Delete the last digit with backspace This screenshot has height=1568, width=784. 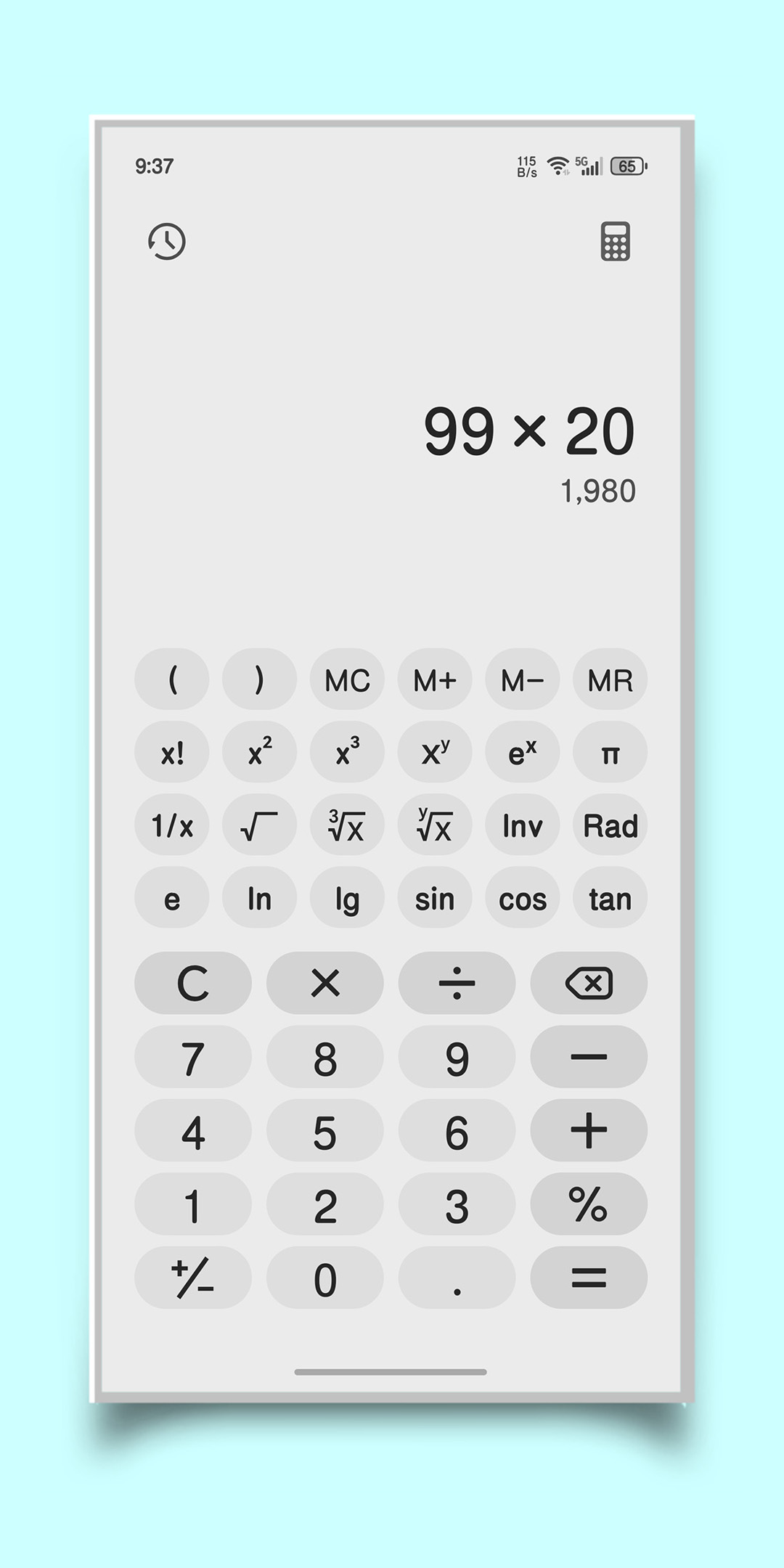pyautogui.click(x=589, y=983)
